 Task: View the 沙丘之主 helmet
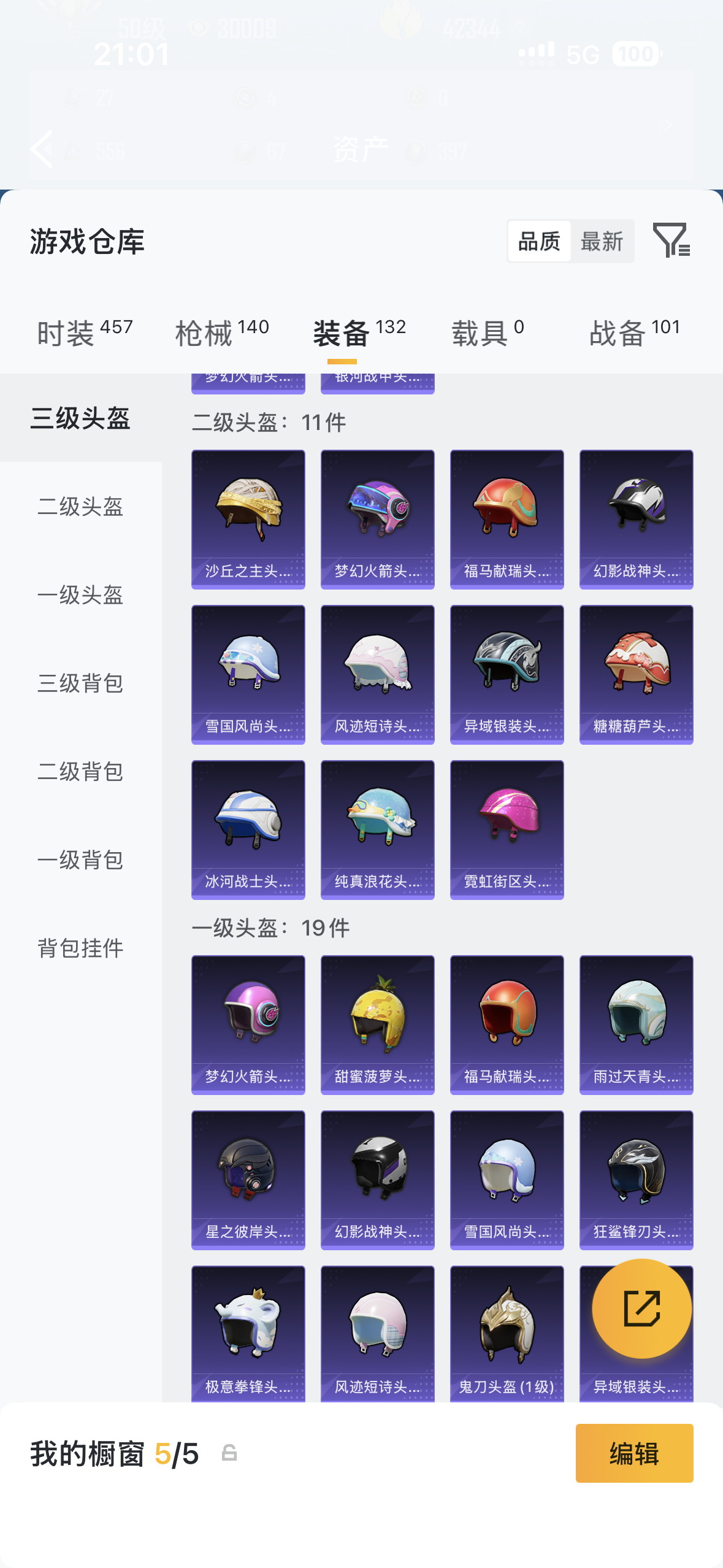click(x=248, y=519)
